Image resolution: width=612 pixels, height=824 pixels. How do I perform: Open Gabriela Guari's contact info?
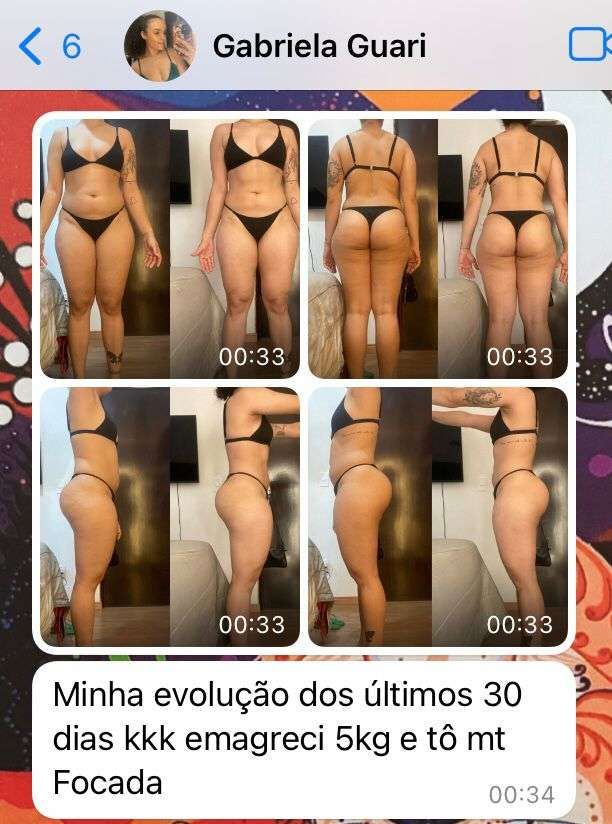point(319,46)
